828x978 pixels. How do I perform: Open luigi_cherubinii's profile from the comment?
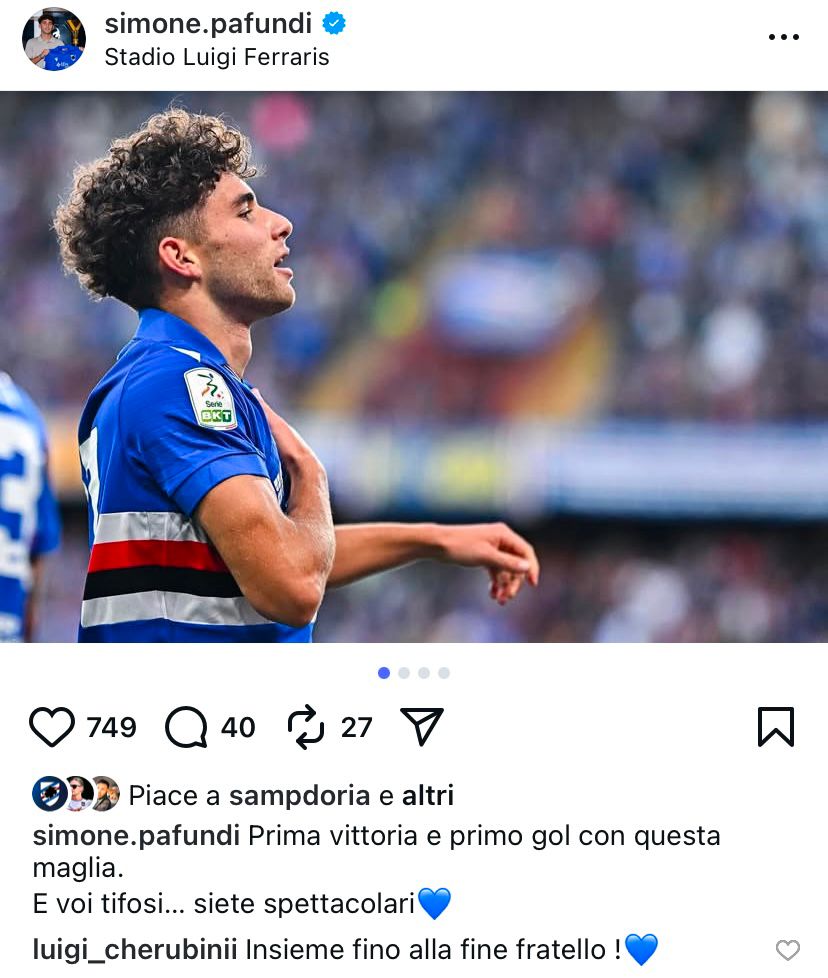click(135, 949)
